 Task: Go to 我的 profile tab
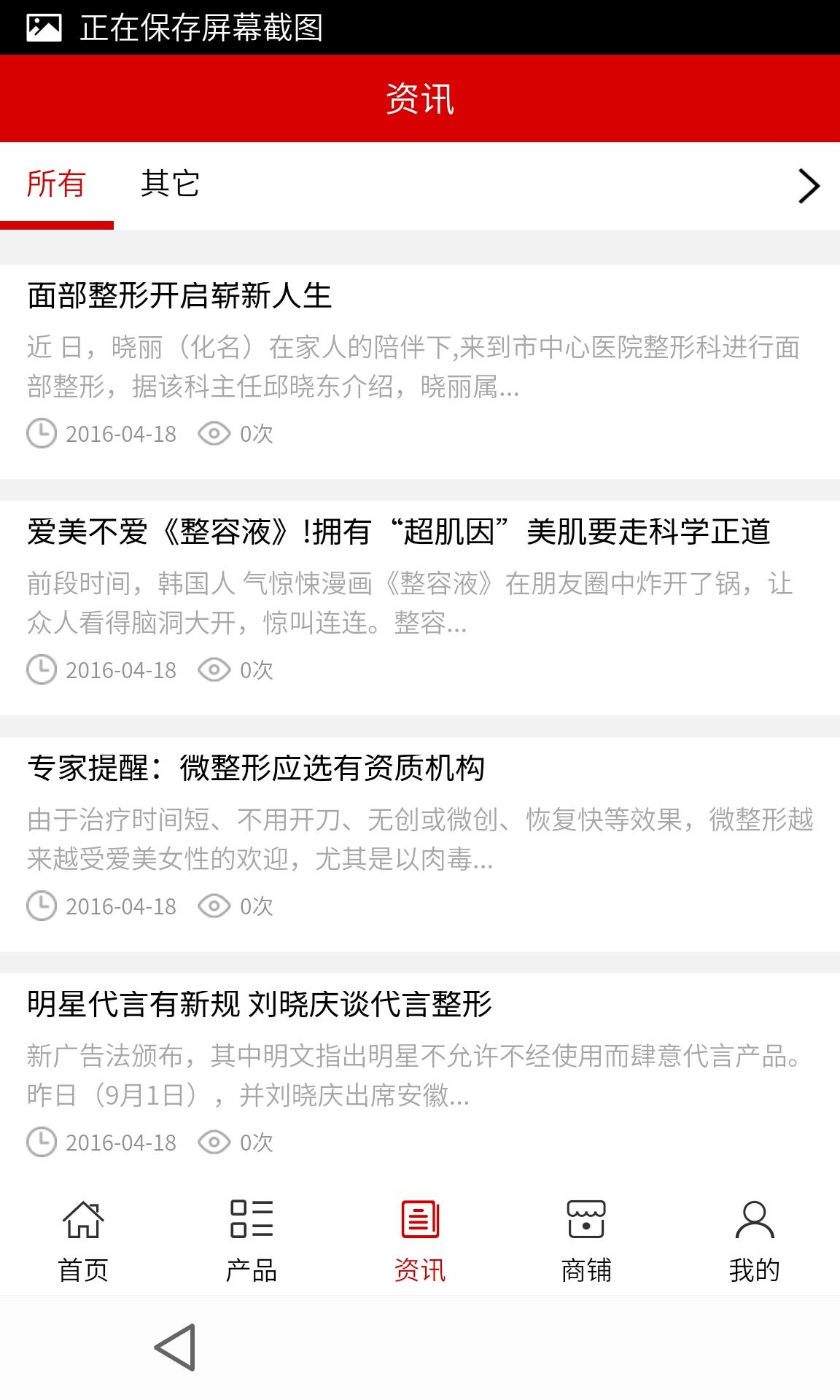[x=755, y=1241]
